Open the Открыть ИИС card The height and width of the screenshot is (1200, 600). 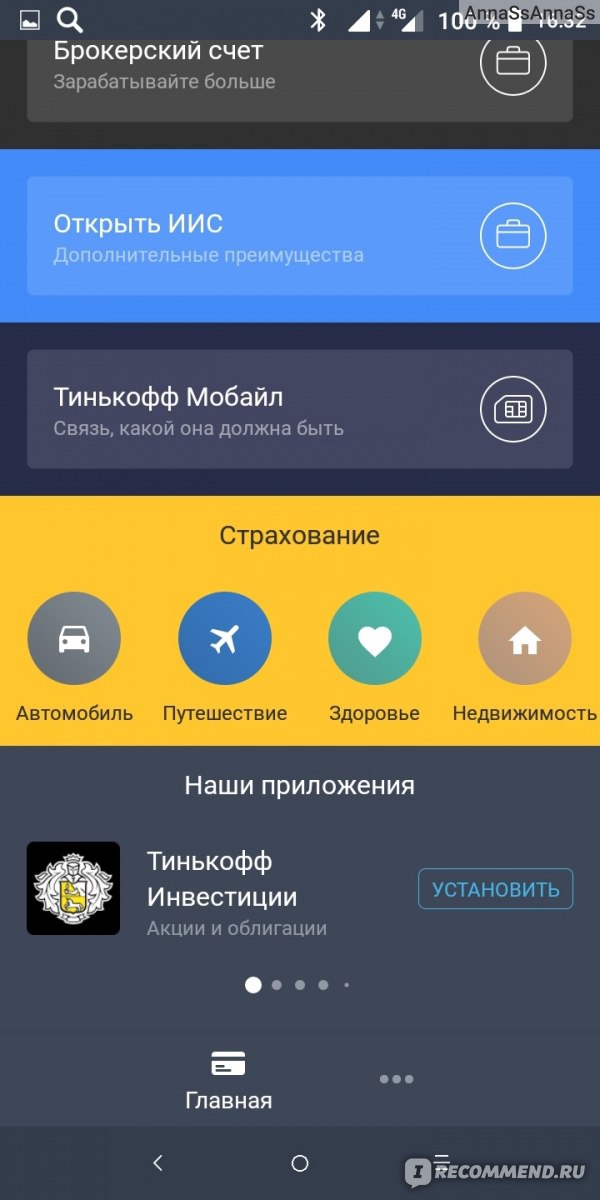(299, 236)
